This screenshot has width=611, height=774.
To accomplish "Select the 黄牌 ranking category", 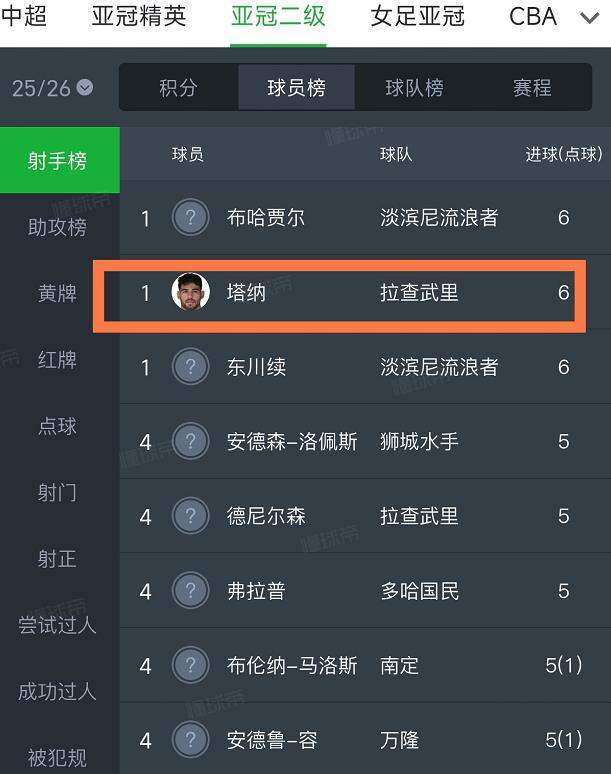I will pyautogui.click(x=57, y=293).
